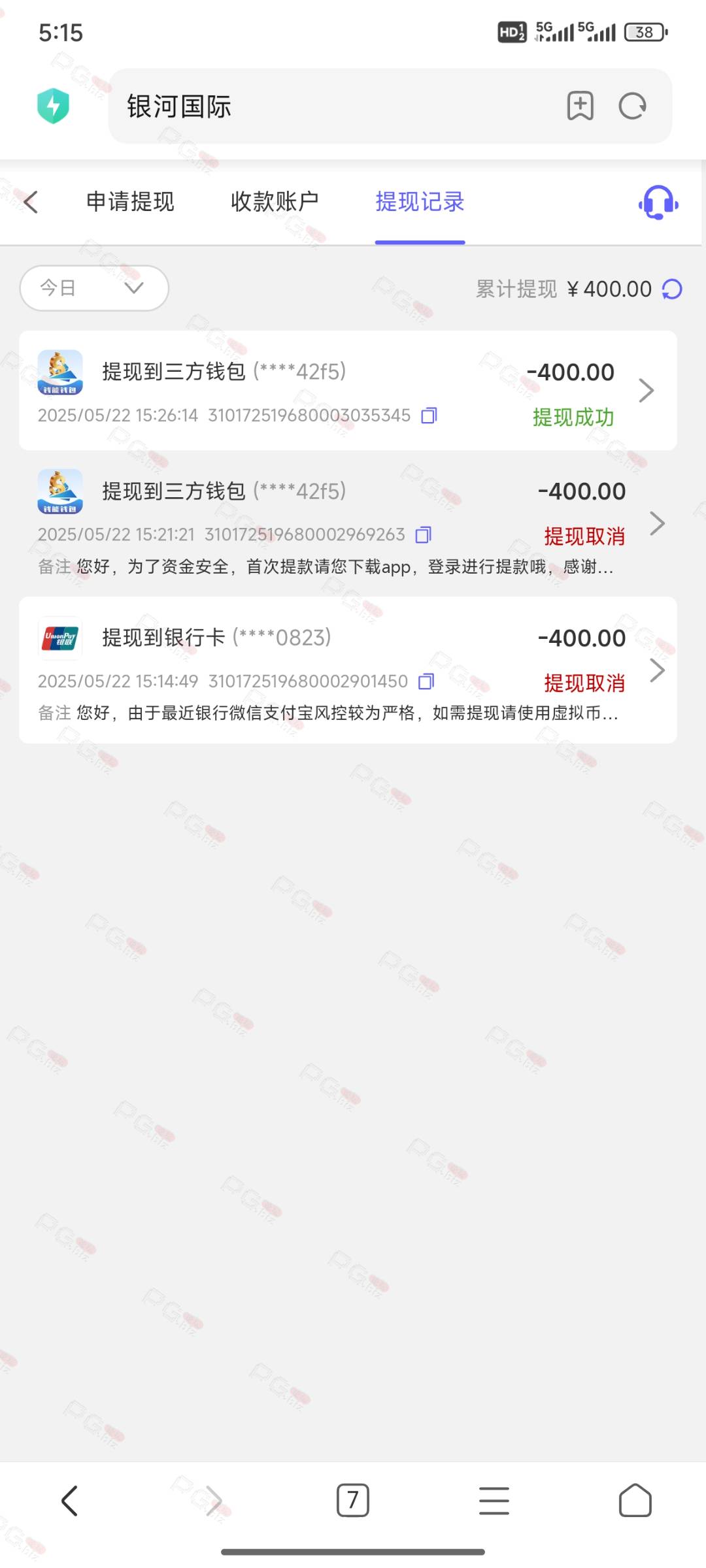
Task: Open the browser tab switcher showing 7
Action: click(353, 1500)
